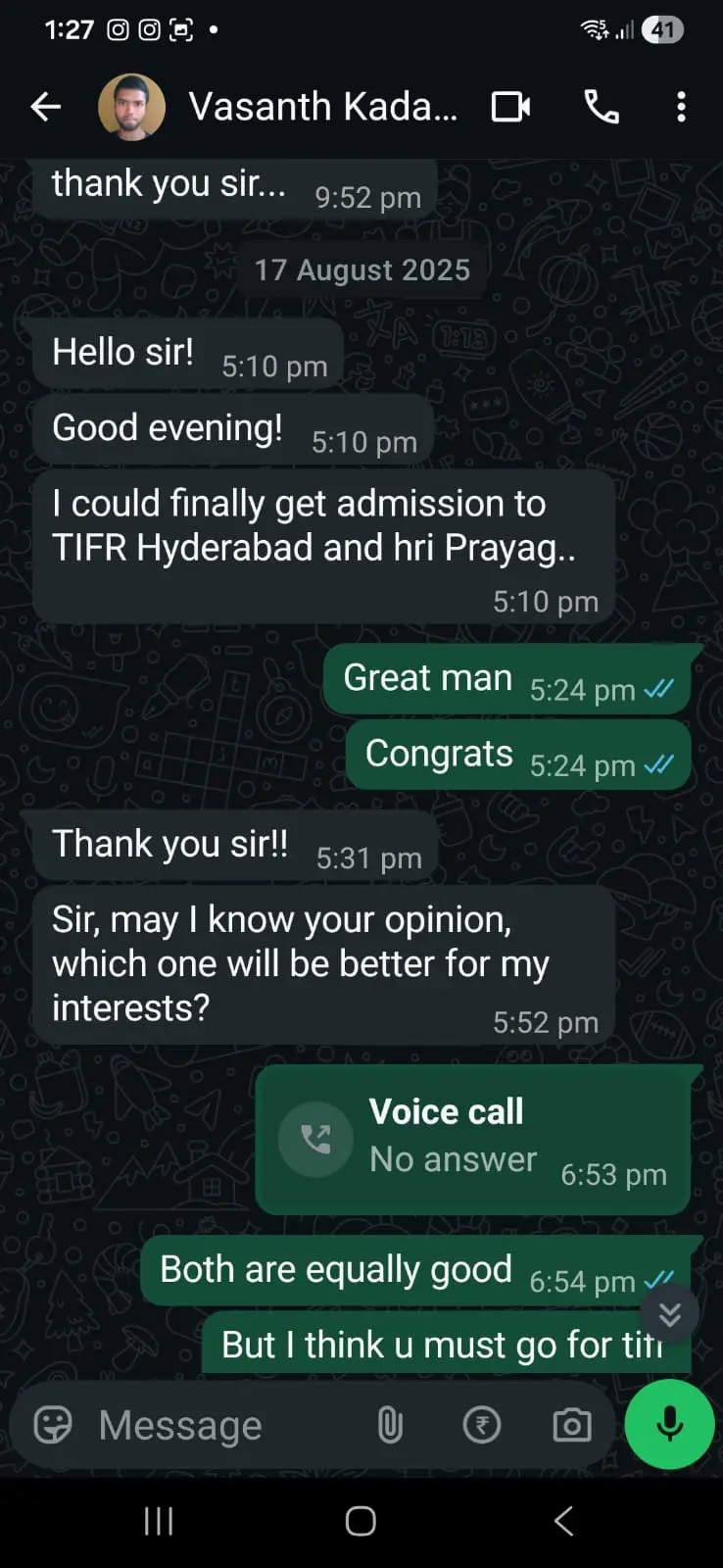The image size is (723, 1568).
Task: Open the camera to send a photo
Action: tap(571, 1425)
